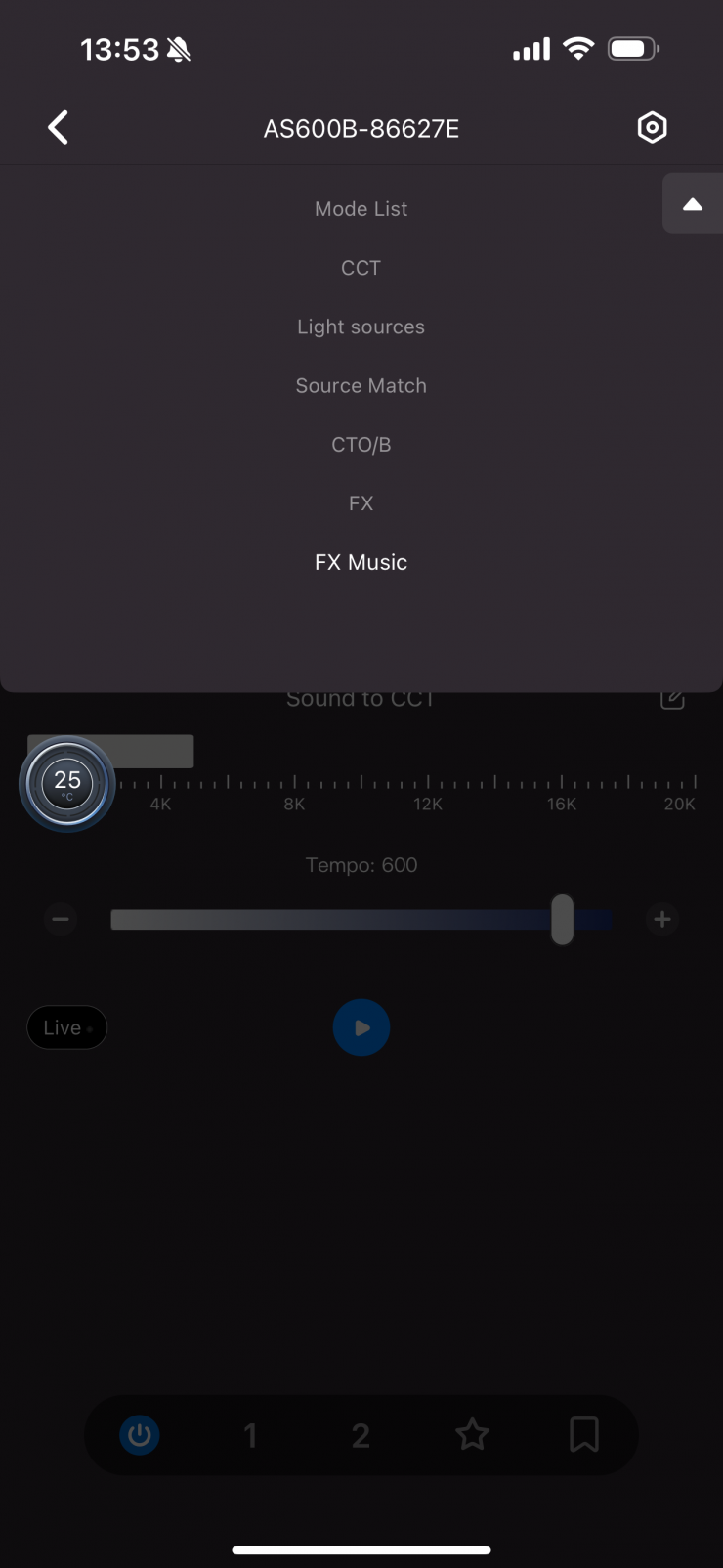Toggle the light power button

pyautogui.click(x=140, y=1435)
